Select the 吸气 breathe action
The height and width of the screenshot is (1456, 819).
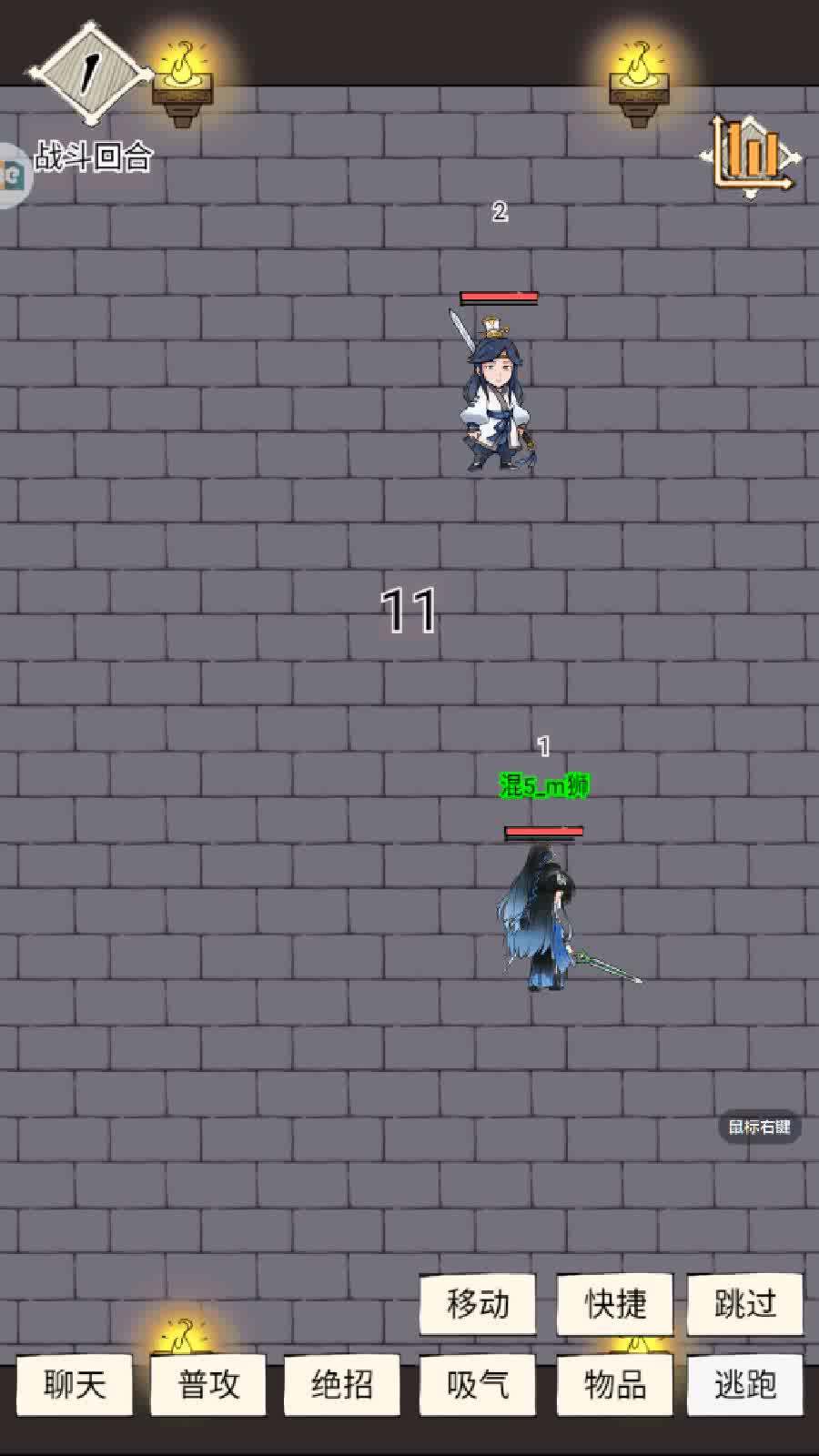click(478, 1385)
